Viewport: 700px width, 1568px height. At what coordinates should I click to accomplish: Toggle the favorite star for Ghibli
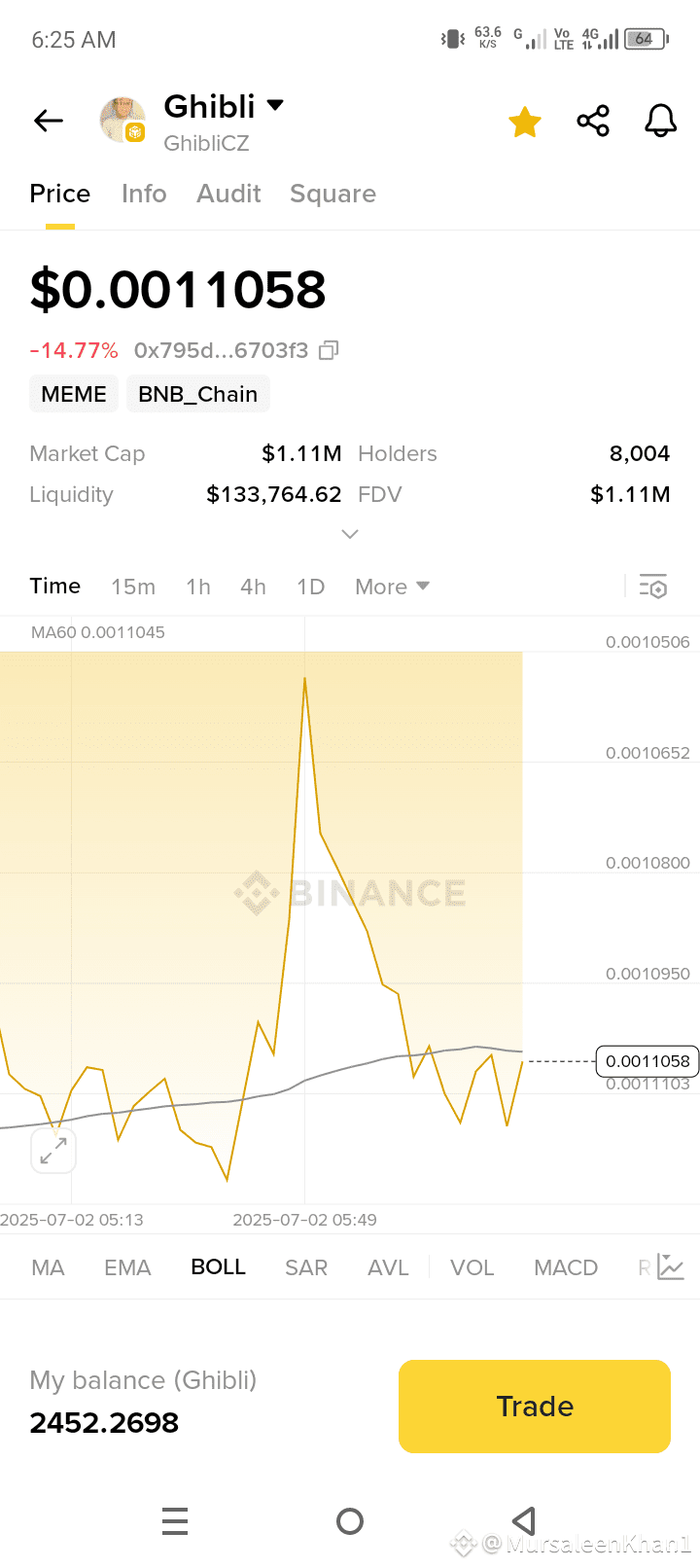(525, 122)
